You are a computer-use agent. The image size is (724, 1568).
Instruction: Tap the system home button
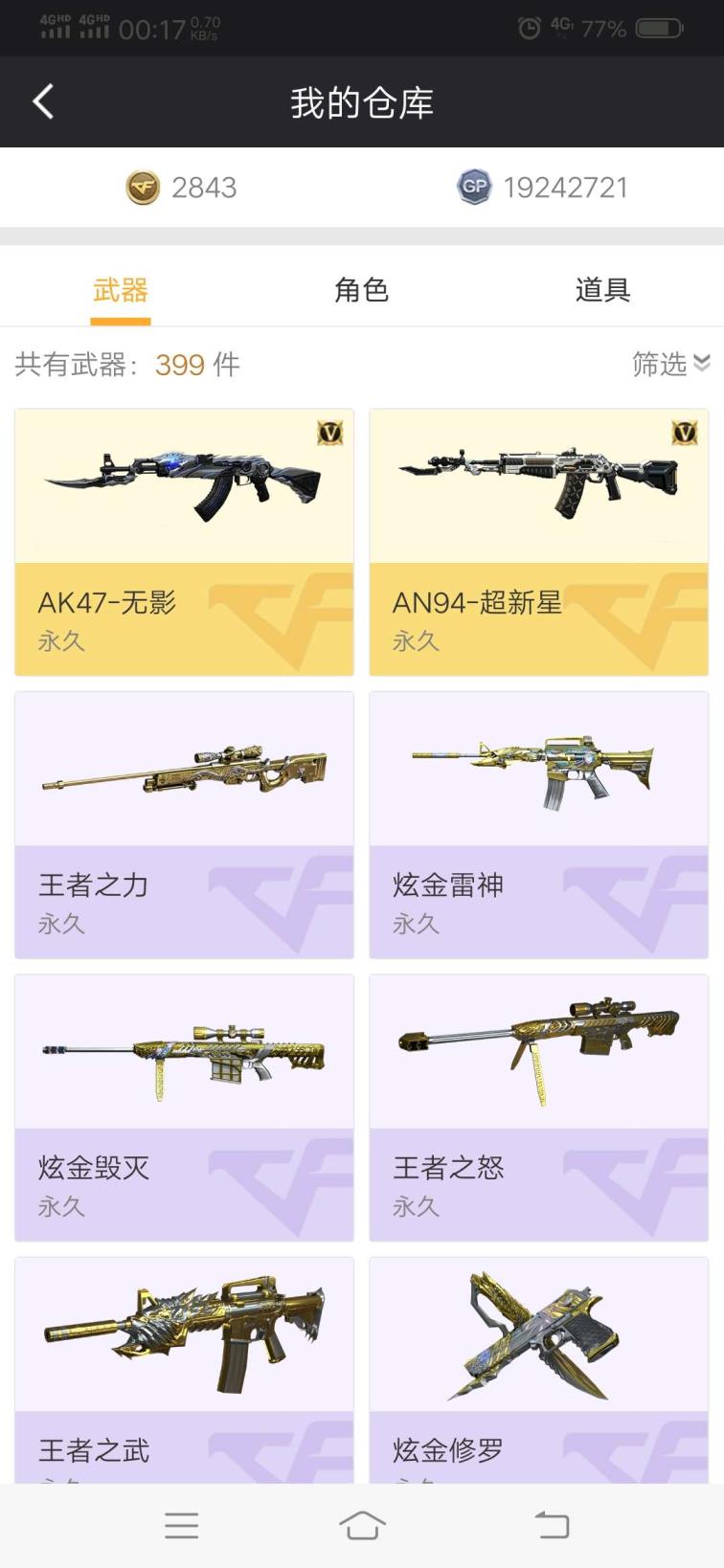click(x=362, y=1526)
